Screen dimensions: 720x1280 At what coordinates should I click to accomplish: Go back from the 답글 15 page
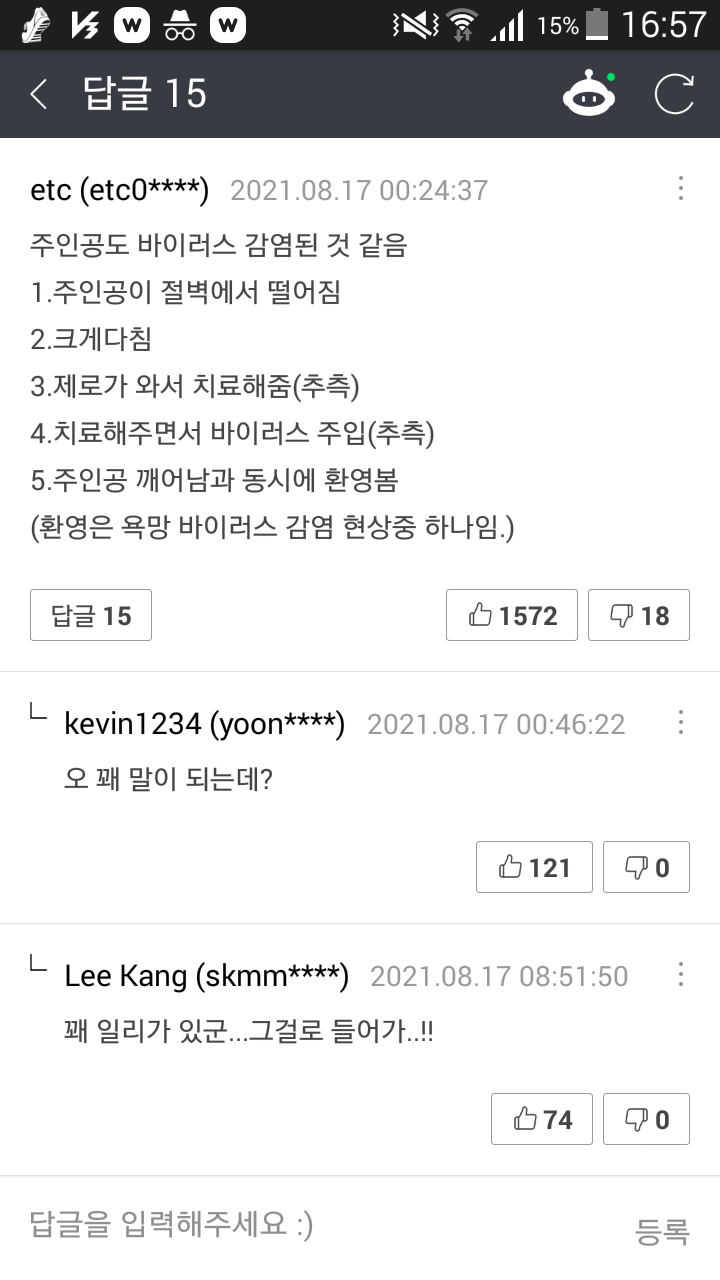tap(39, 95)
